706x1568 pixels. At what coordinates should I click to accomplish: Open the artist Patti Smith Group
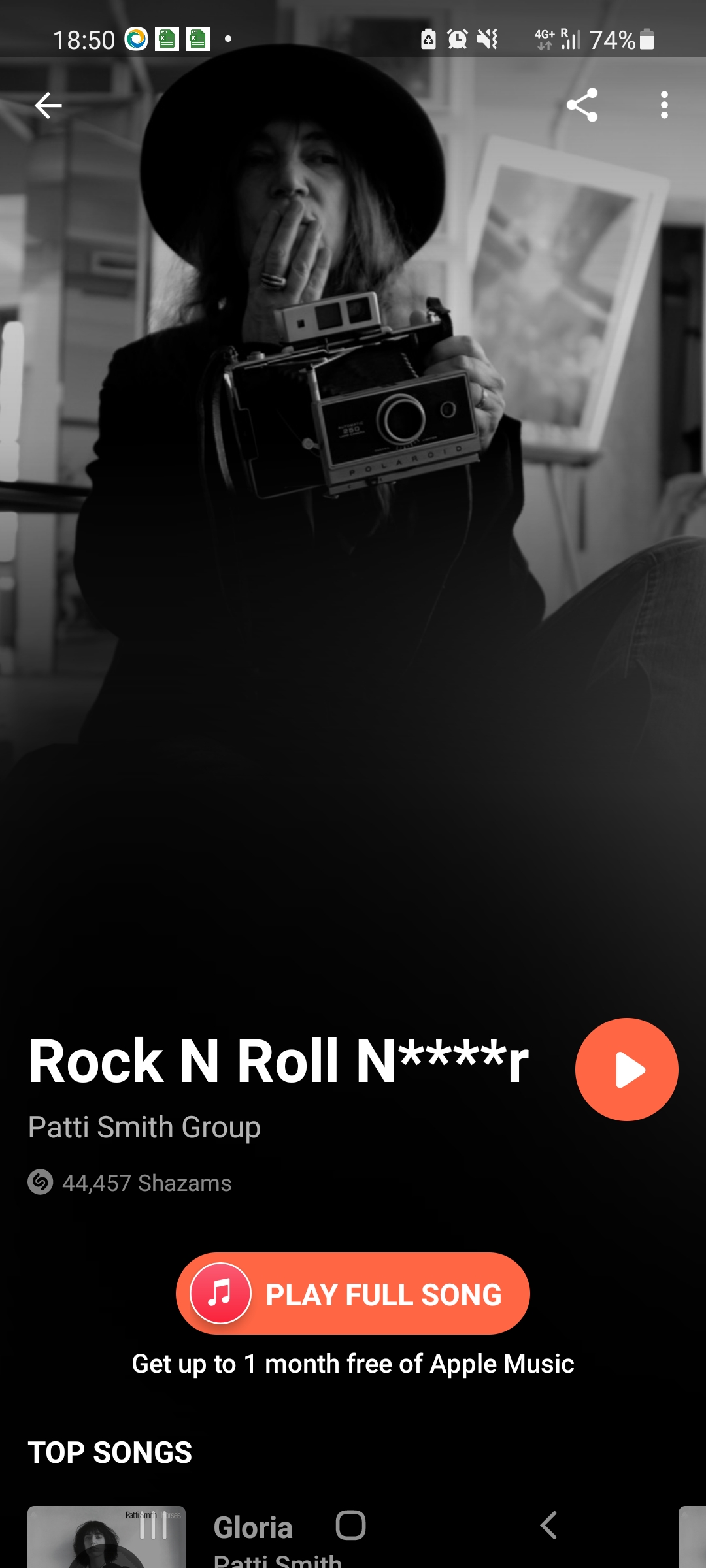[x=144, y=1127]
